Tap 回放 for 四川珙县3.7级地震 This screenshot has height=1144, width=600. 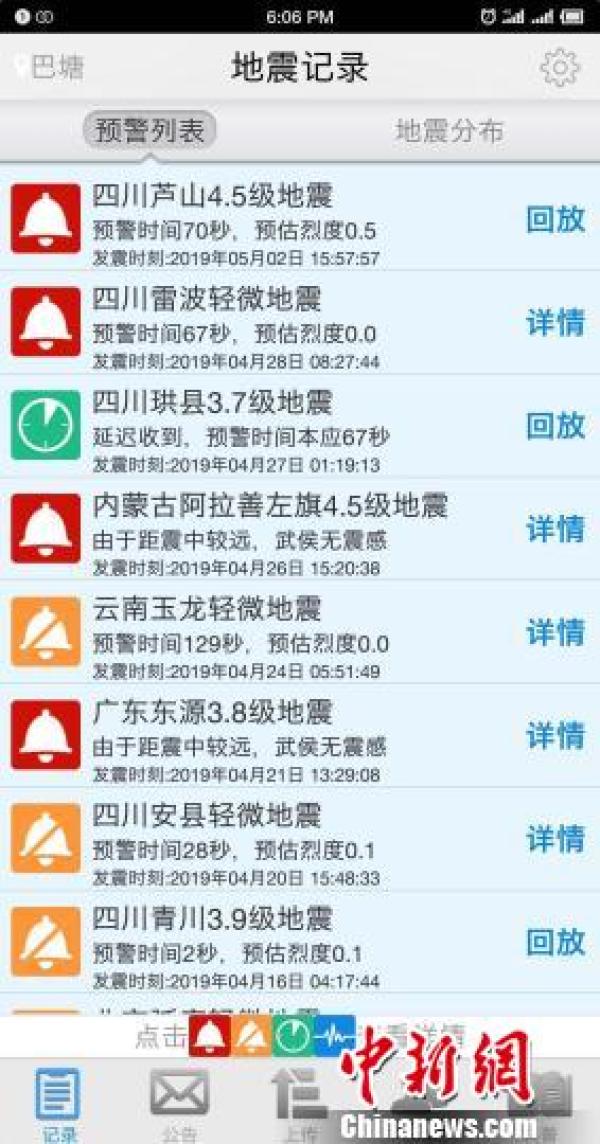(x=555, y=425)
